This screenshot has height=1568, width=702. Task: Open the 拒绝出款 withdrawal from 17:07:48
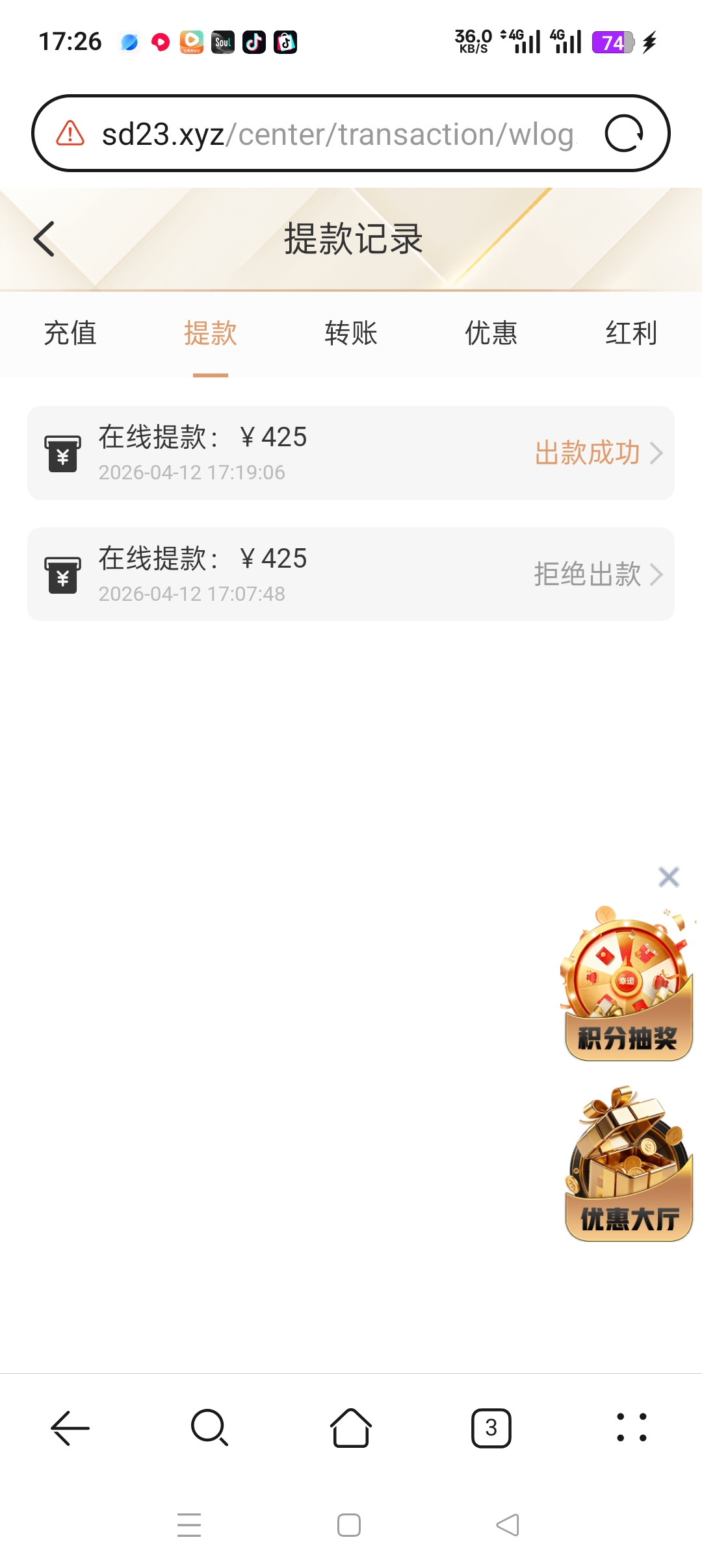pyautogui.click(x=351, y=574)
